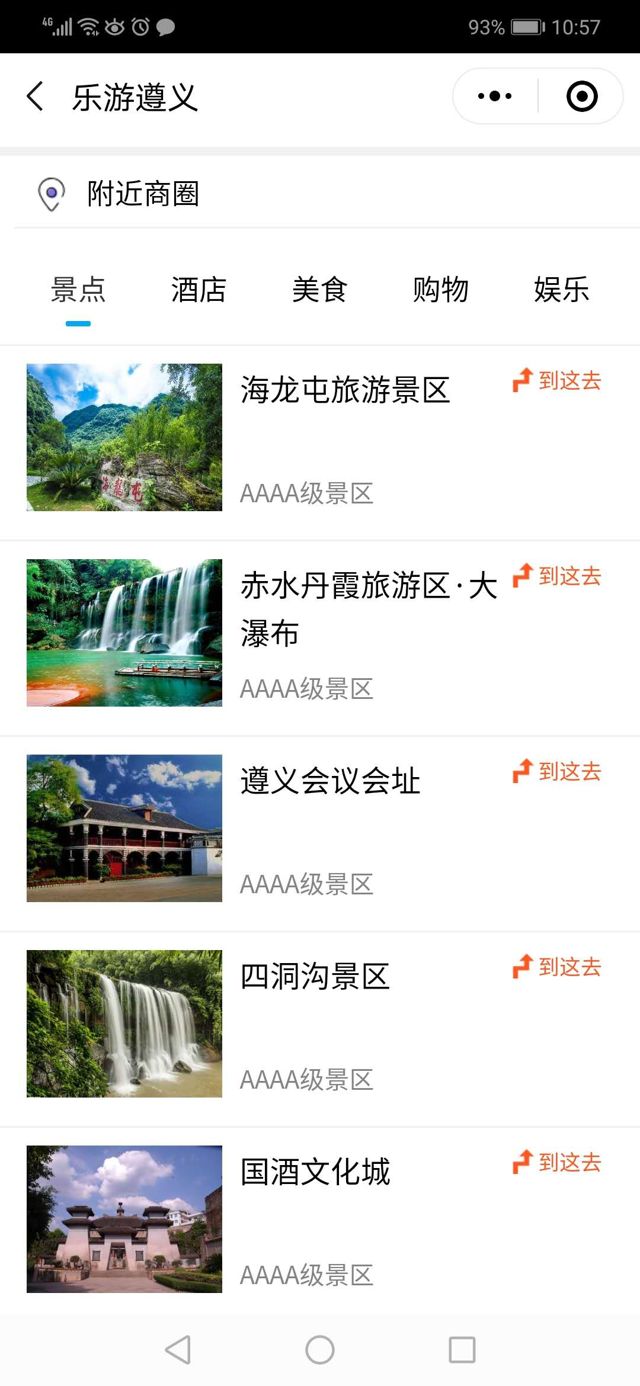Image resolution: width=640 pixels, height=1386 pixels.
Task: Get directions to 四洞沟景区
Action: [x=557, y=967]
